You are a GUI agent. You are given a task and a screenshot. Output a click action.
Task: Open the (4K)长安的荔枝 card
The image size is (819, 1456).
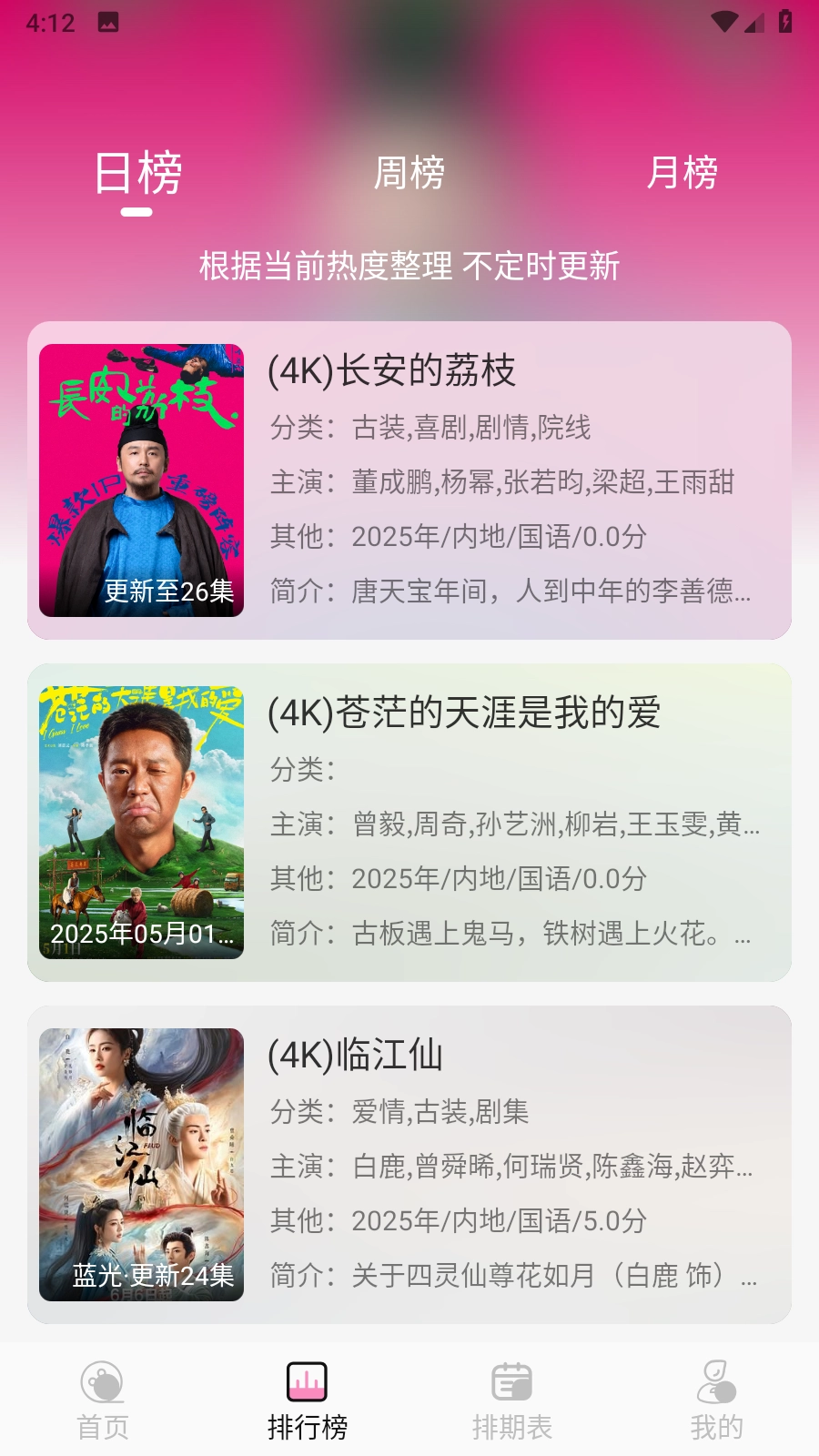[409, 480]
